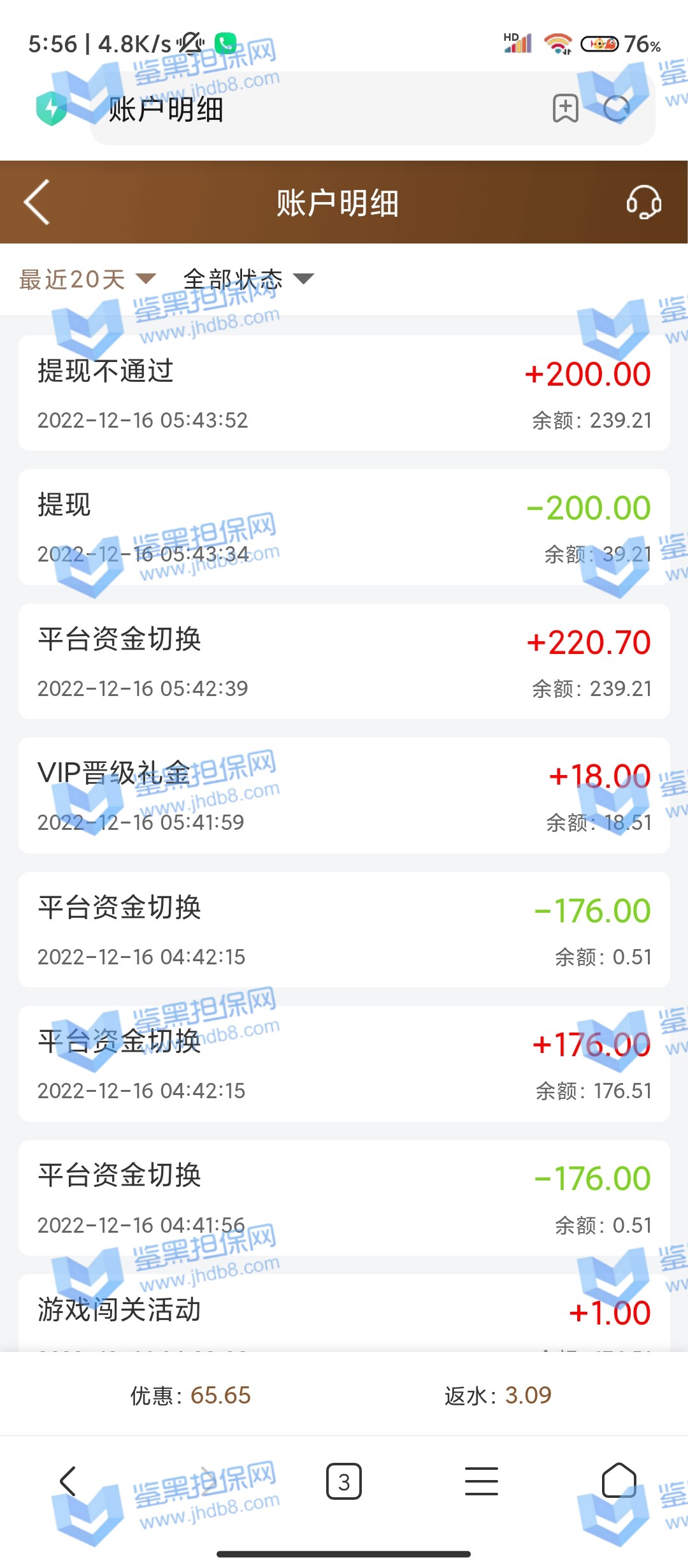Open the browser's hamburger menu
Screen dimensions: 688x1568
(482, 1481)
